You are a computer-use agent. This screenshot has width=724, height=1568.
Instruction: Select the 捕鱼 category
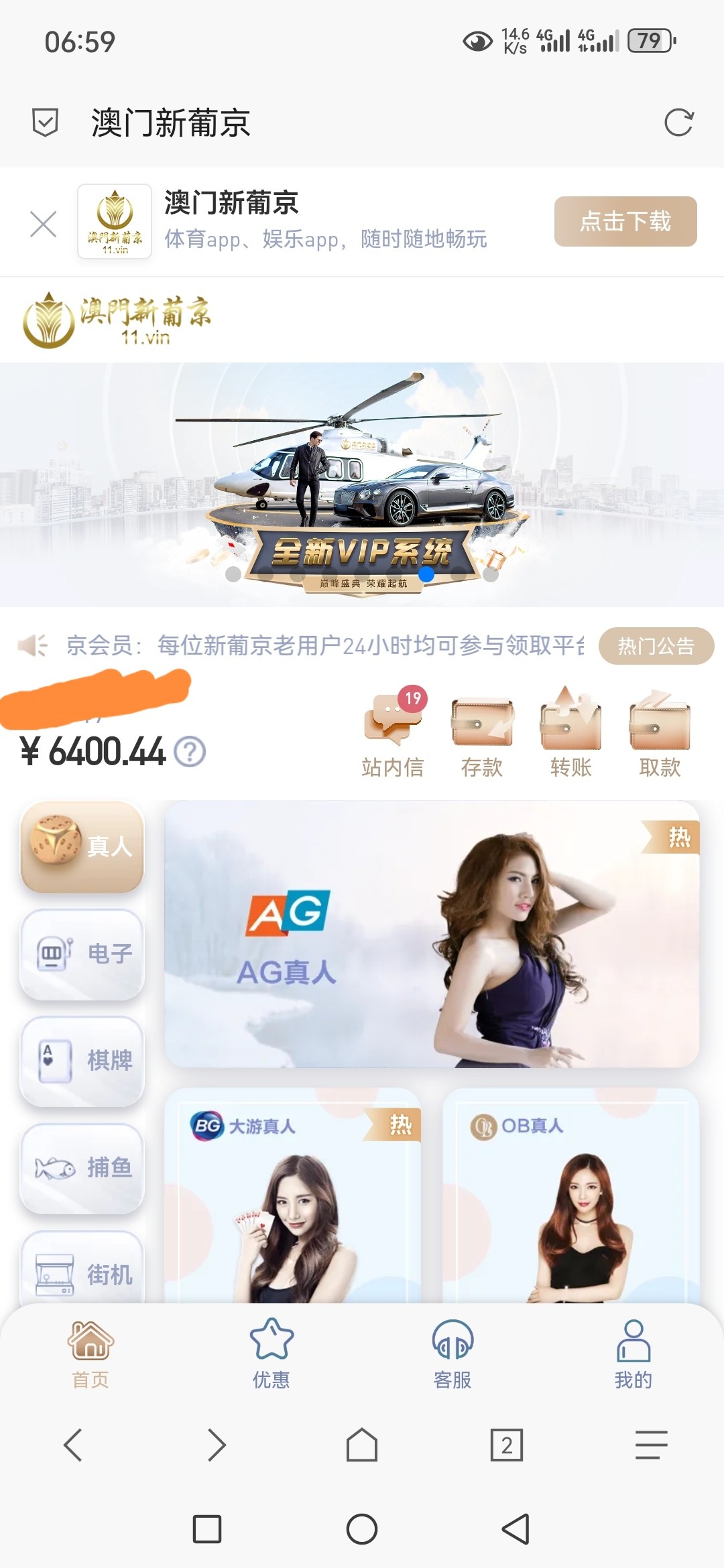pyautogui.click(x=82, y=1168)
